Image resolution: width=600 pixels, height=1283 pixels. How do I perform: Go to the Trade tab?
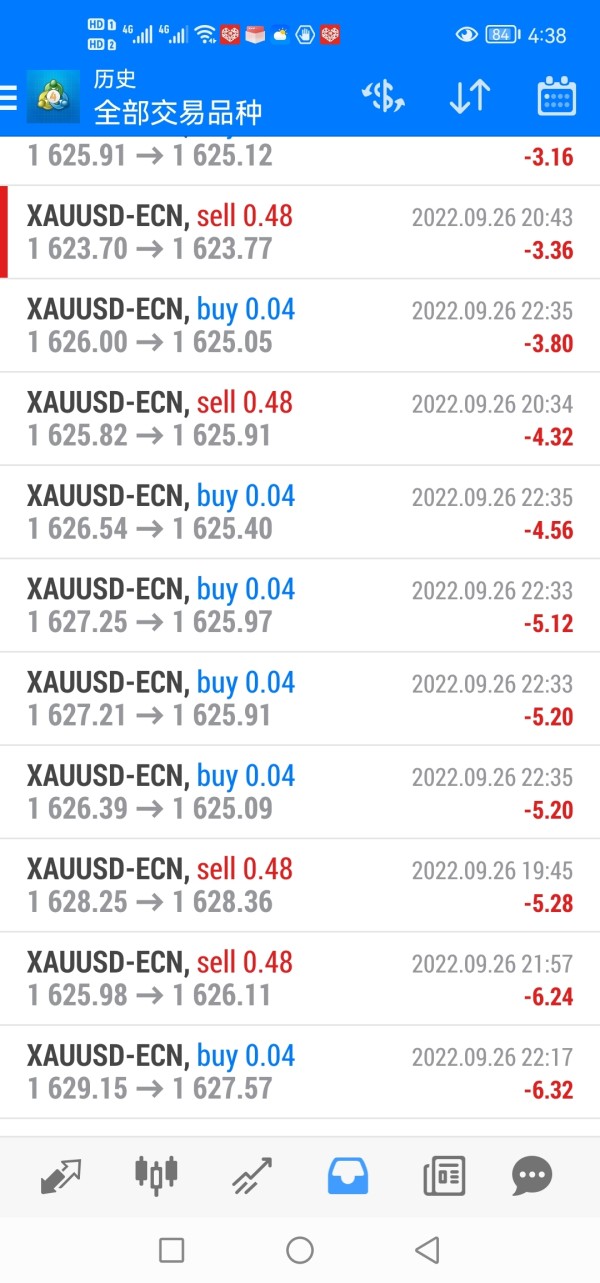coord(251,1176)
